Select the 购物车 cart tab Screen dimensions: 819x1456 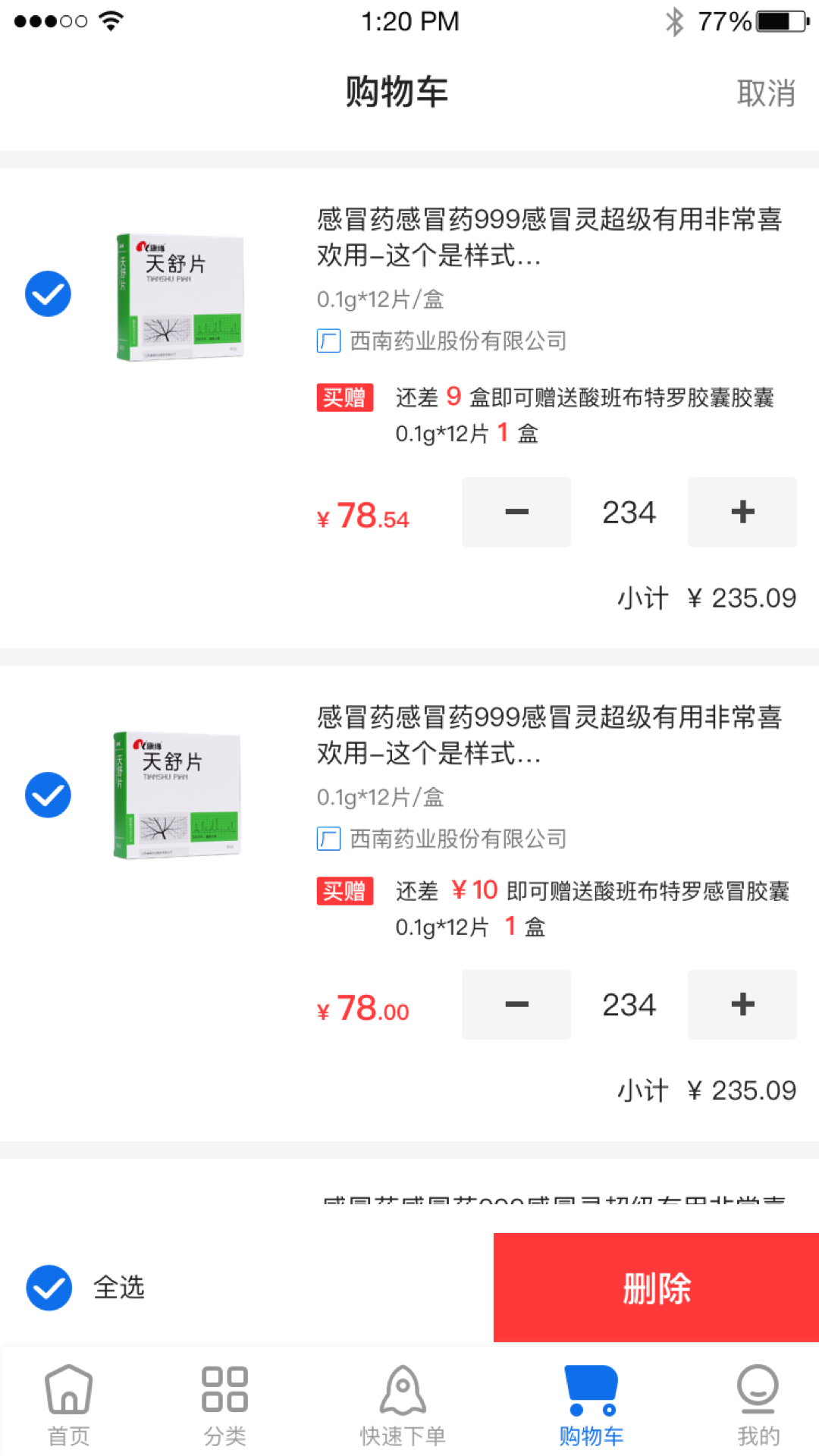[591, 1404]
